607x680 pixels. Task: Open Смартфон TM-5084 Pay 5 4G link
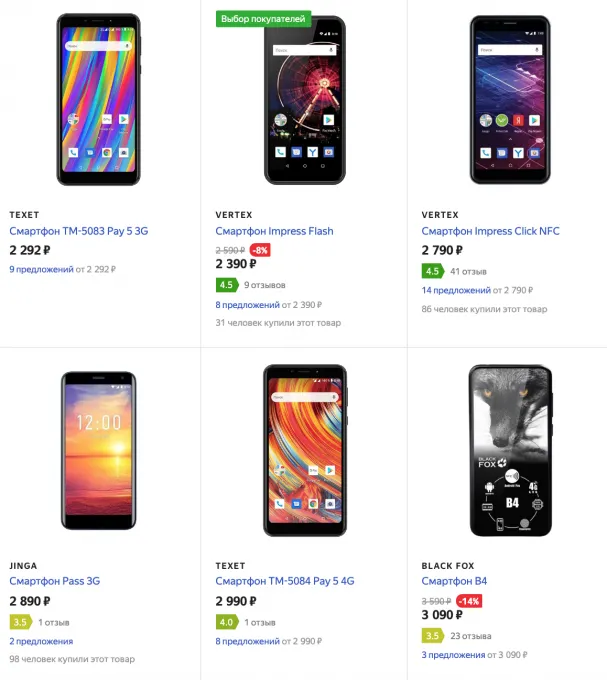pyautogui.click(x=284, y=581)
